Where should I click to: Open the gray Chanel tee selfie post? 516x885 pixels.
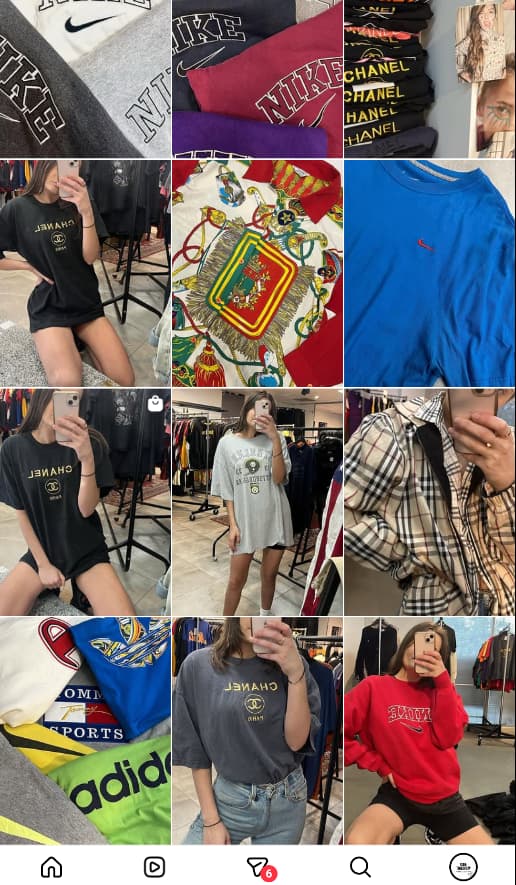[x=257, y=730]
